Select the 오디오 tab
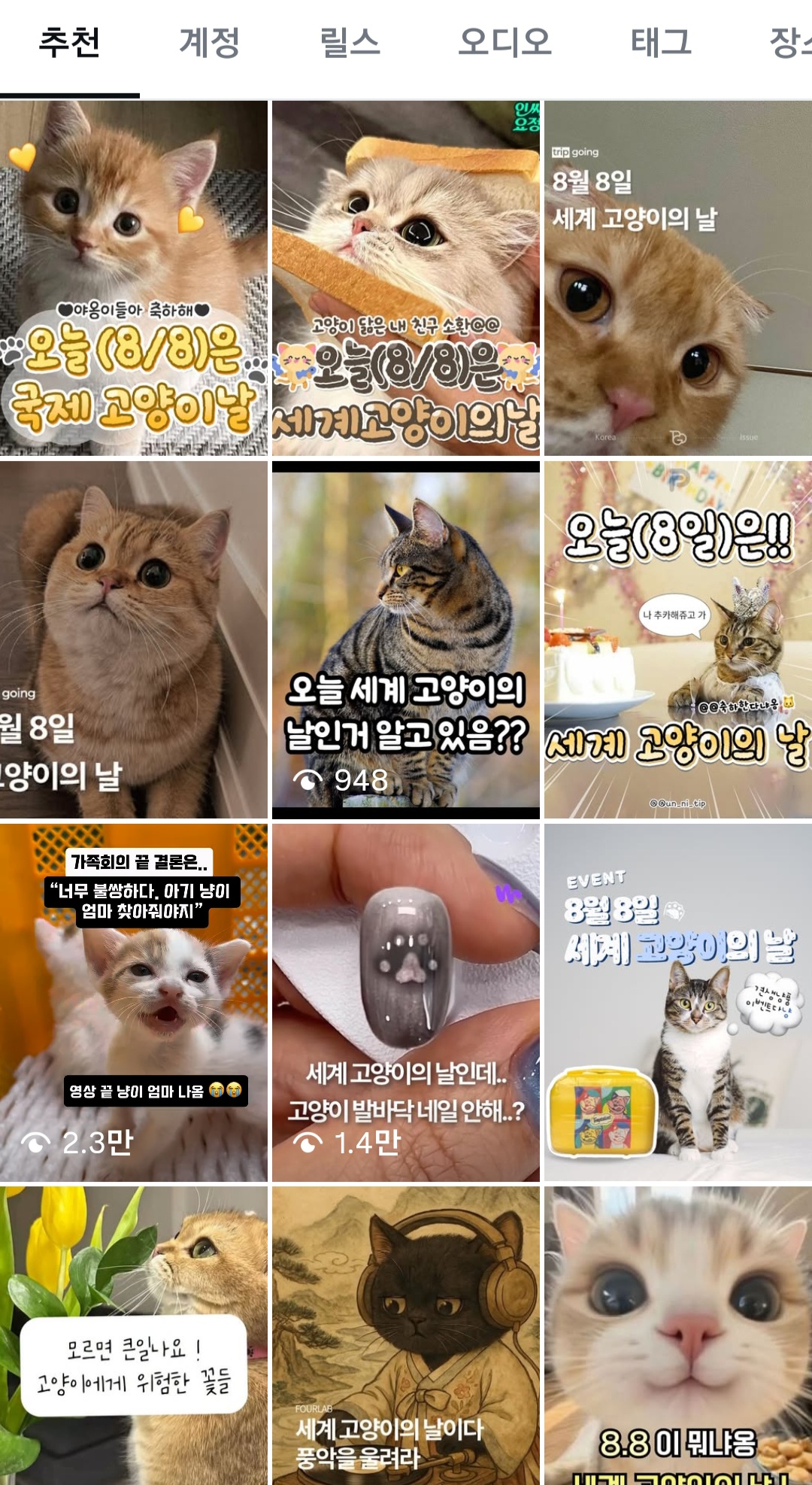812x1485 pixels. click(x=504, y=43)
